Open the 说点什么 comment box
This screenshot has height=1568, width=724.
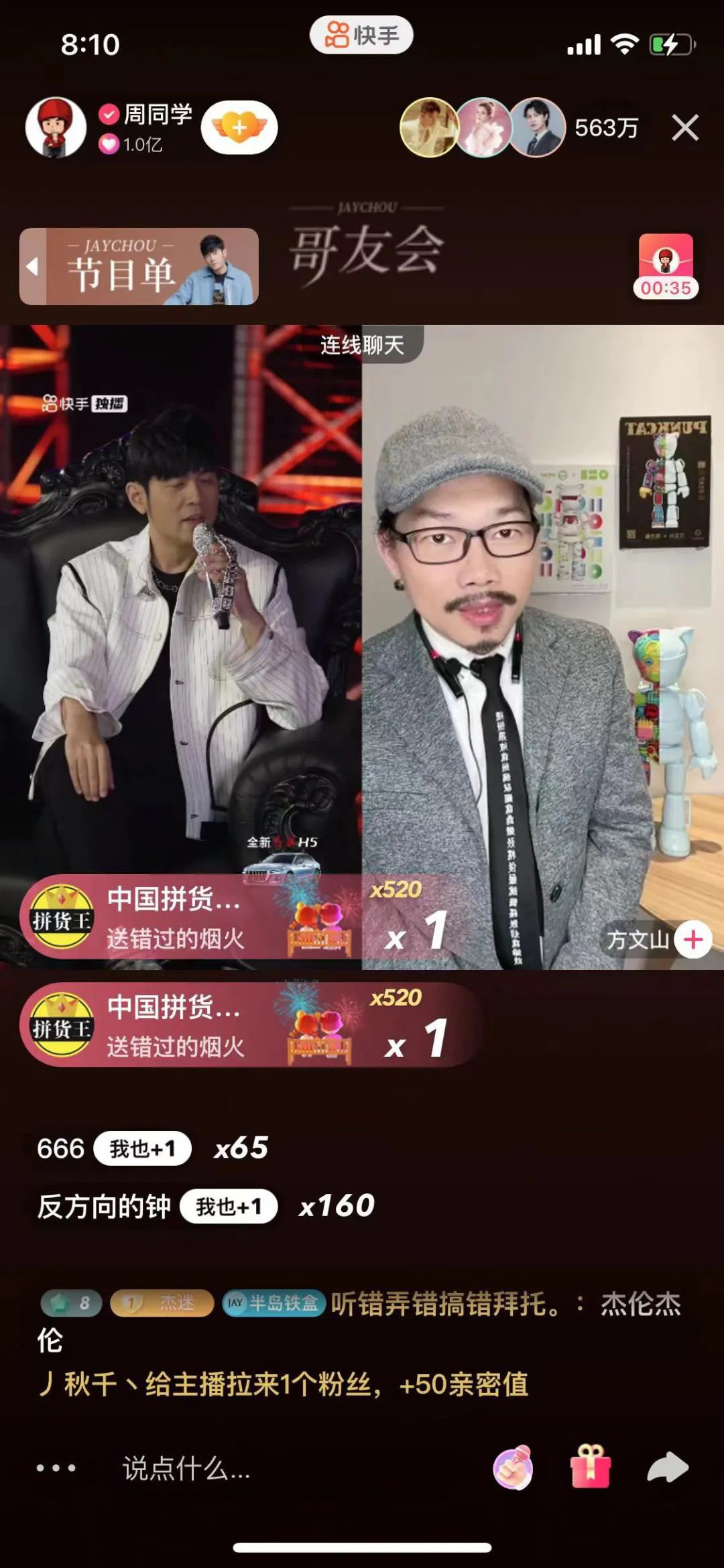pos(186,1469)
